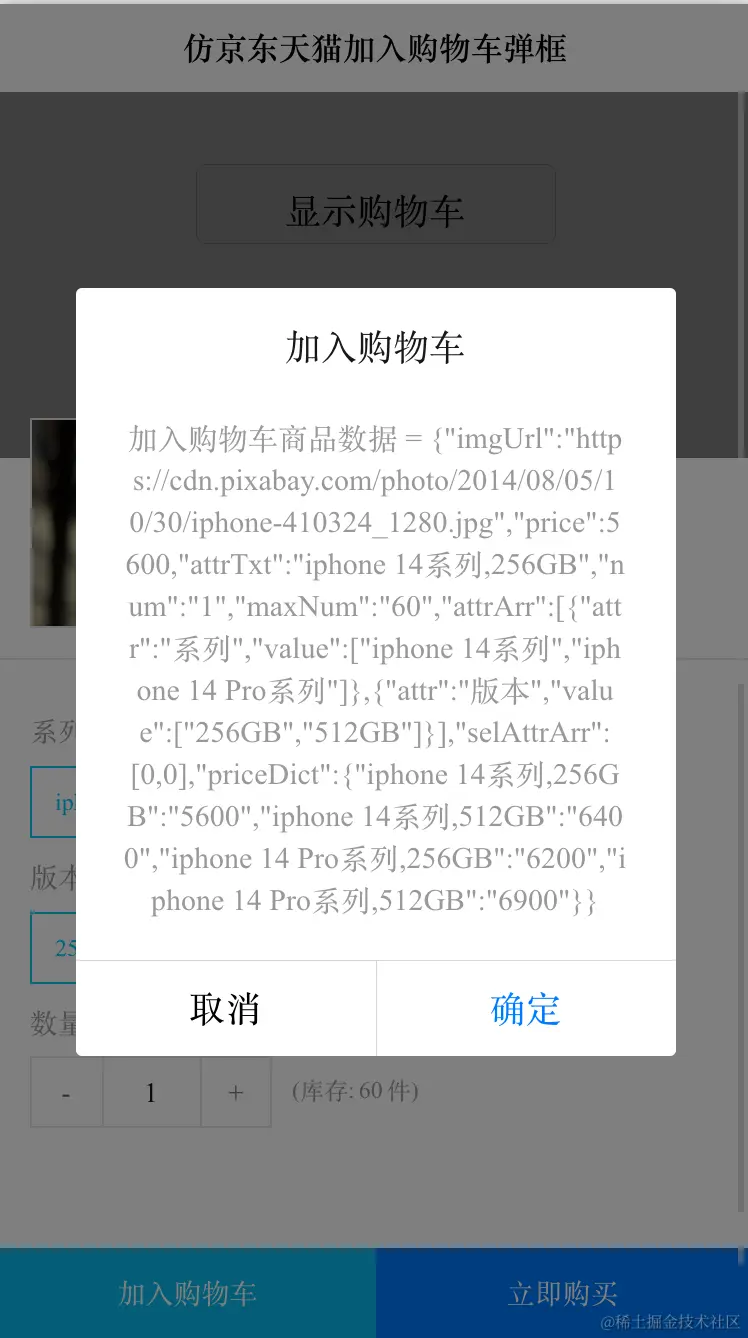Tap 加入购物车 at the bottom
Screen dimensions: 748x1338
[188, 1293]
